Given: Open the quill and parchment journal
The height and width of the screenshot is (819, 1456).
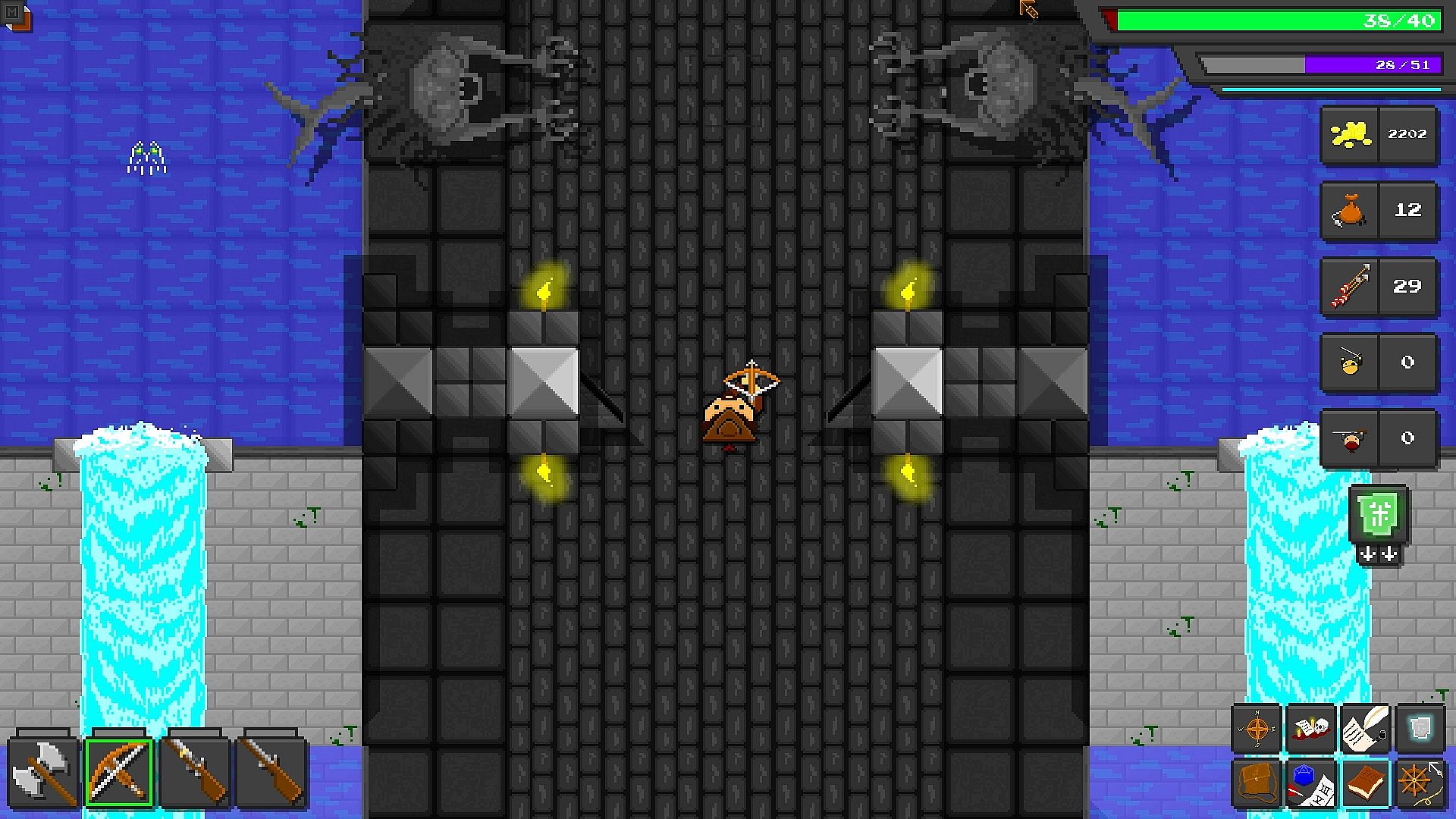Looking at the screenshot, I should tap(1365, 730).
